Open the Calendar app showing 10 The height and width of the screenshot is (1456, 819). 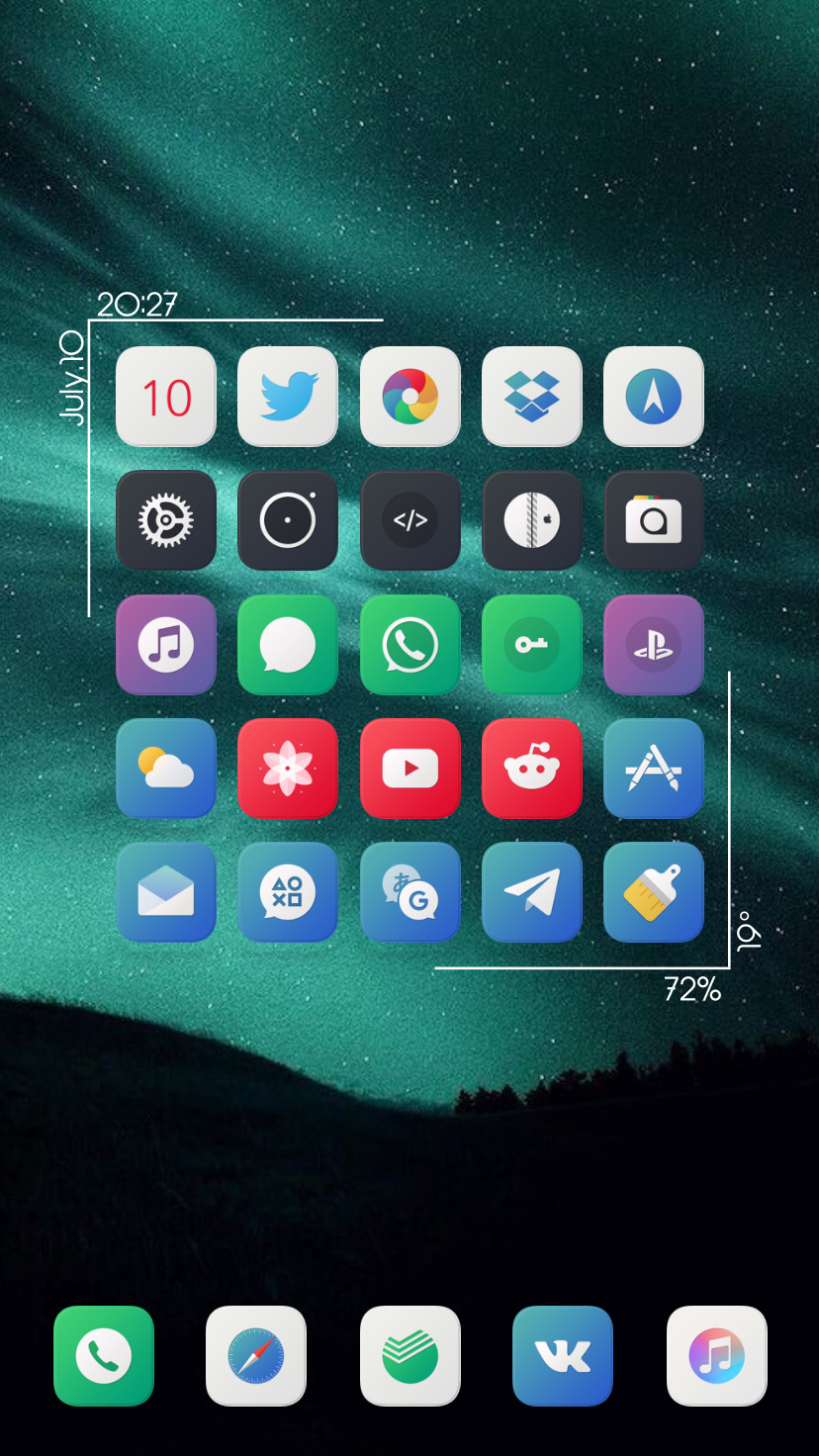click(166, 397)
